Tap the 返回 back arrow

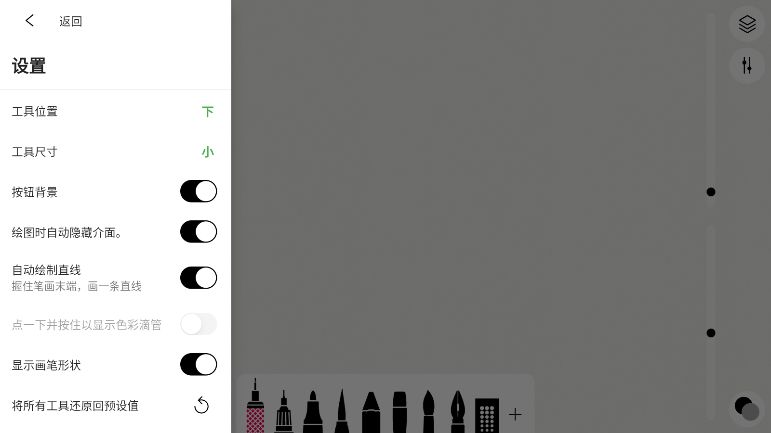coord(30,21)
